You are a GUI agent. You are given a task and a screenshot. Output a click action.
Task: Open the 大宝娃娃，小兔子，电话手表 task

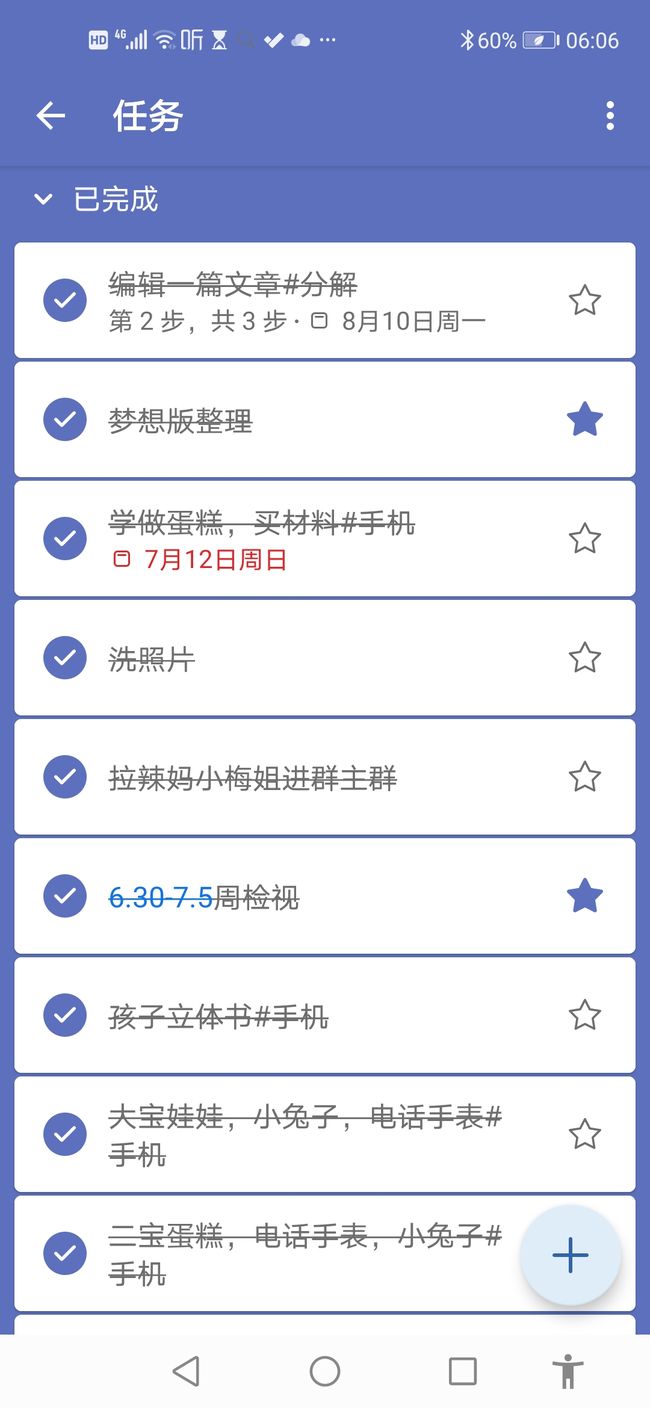coord(325,1133)
